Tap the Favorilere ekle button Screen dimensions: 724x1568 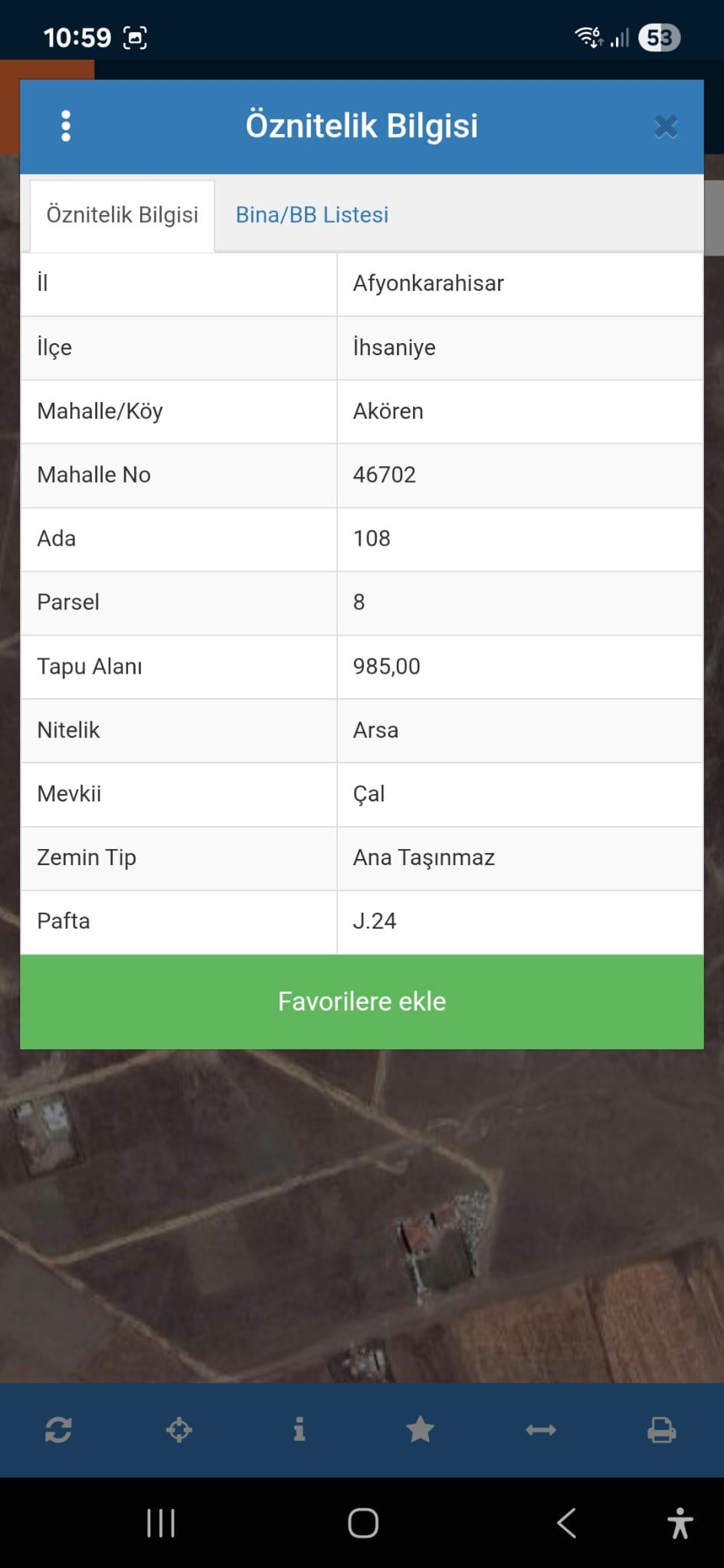click(x=362, y=1001)
